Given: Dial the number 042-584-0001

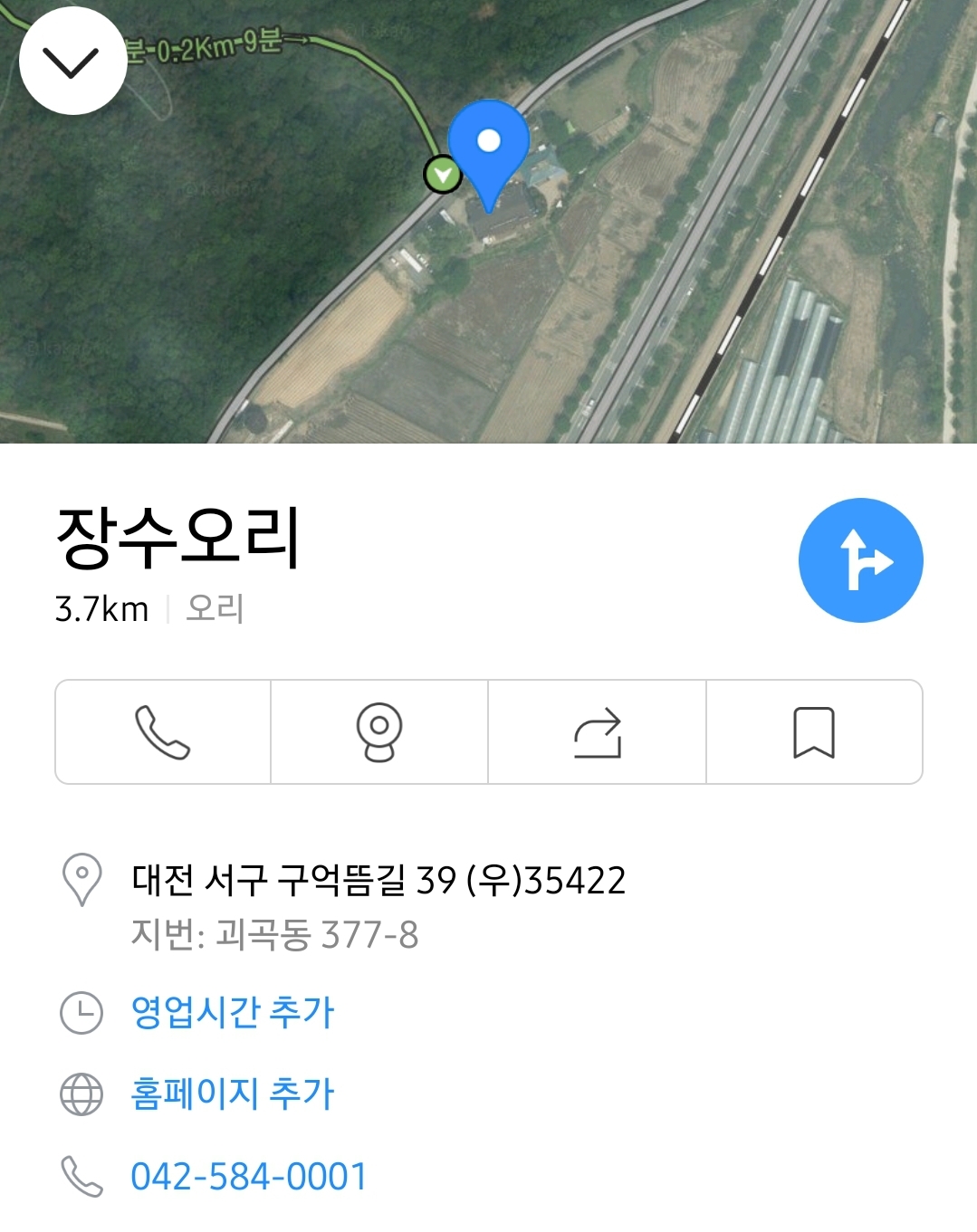Looking at the screenshot, I should click(249, 1176).
